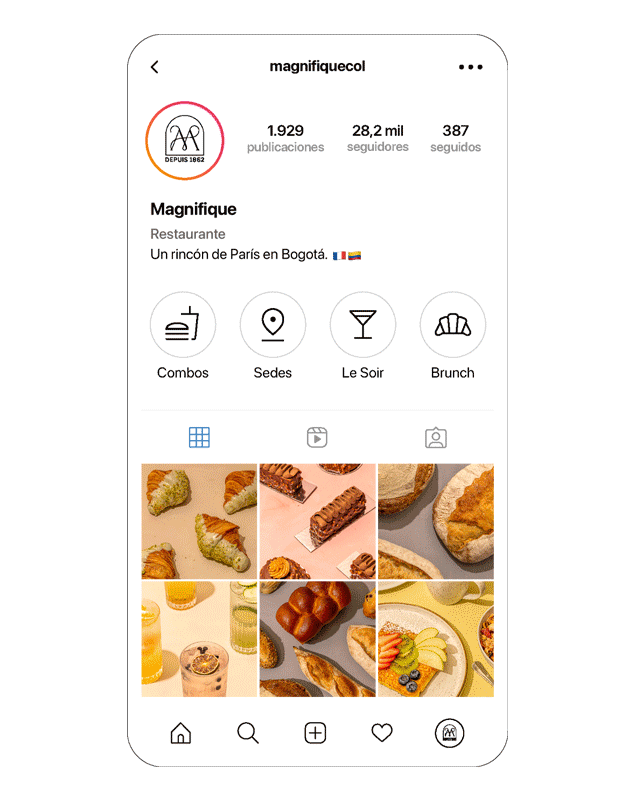Viewport: 635px width, 800px height.
Task: Open the three-dot options menu
Action: tap(470, 67)
